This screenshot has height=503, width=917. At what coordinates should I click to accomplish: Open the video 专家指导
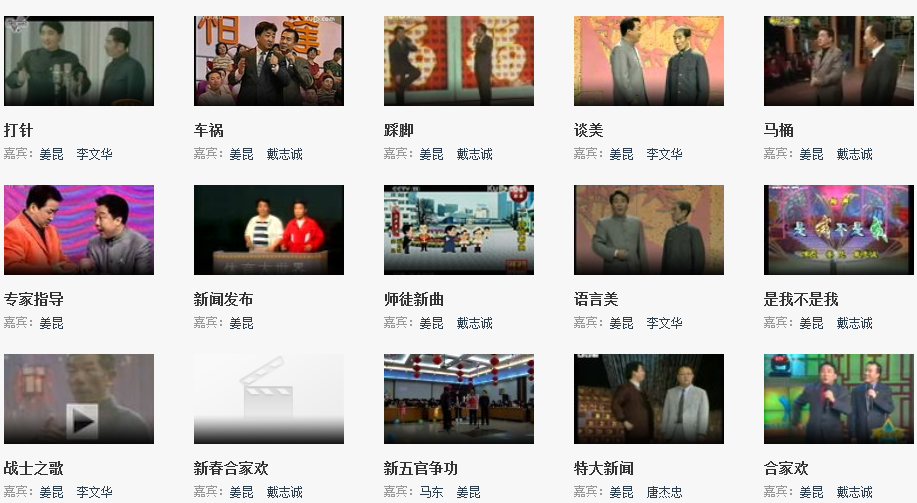tap(78, 230)
